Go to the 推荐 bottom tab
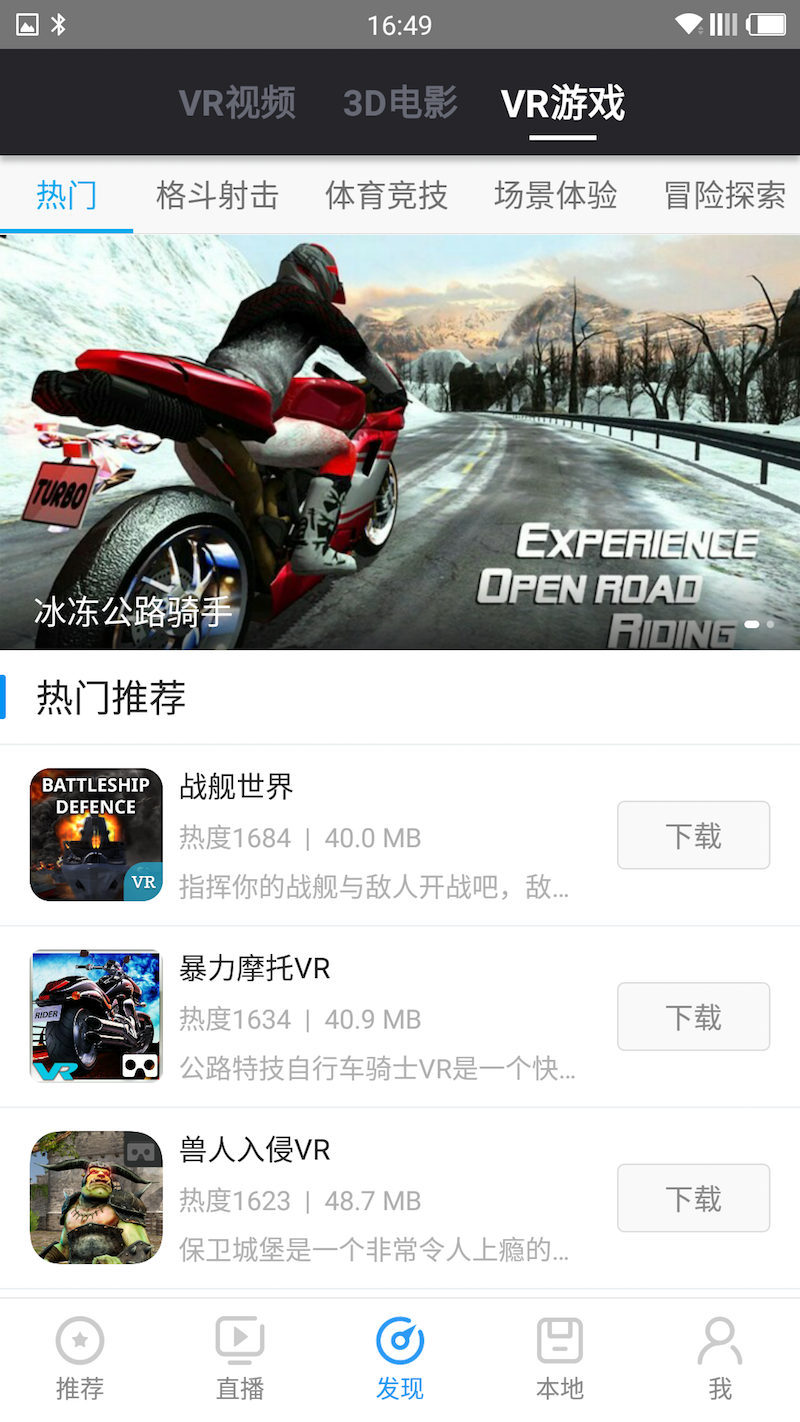This screenshot has height=1422, width=800. pos(80,1358)
